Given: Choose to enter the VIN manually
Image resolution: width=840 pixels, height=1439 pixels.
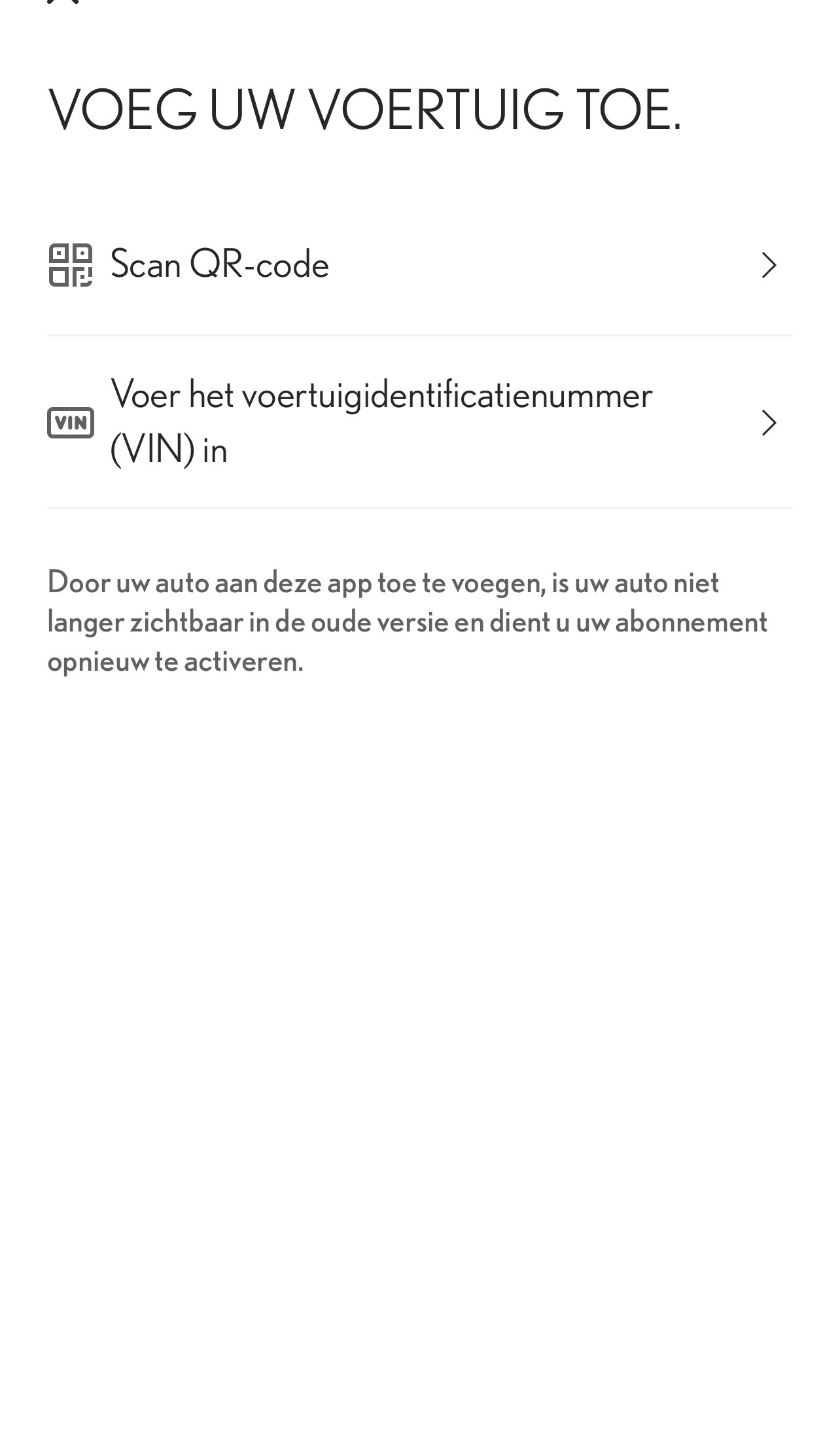Looking at the screenshot, I should pyautogui.click(x=419, y=422).
